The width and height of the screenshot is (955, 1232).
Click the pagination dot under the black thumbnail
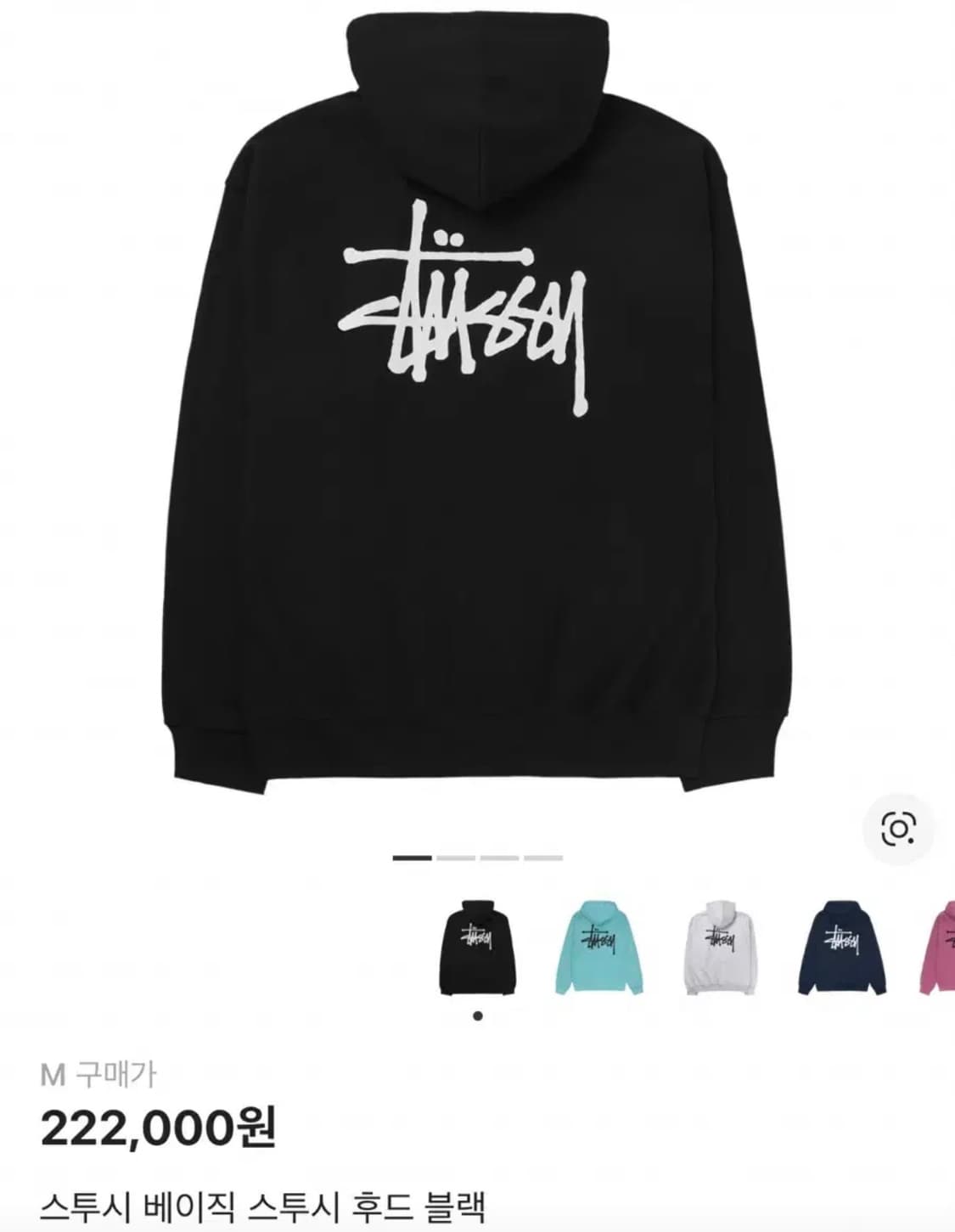point(477,1015)
